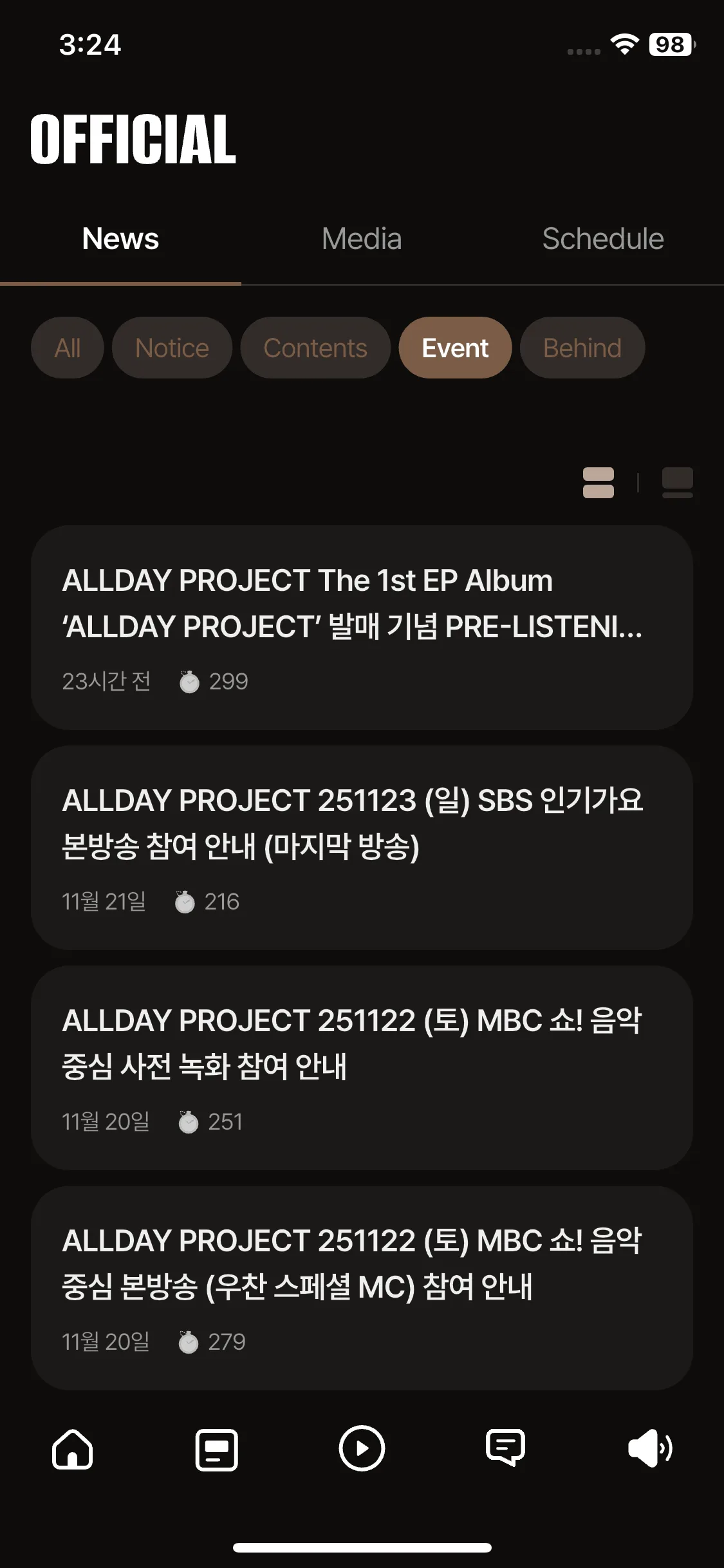Open the Schedule tab
724x1568 pixels.
pyautogui.click(x=603, y=239)
